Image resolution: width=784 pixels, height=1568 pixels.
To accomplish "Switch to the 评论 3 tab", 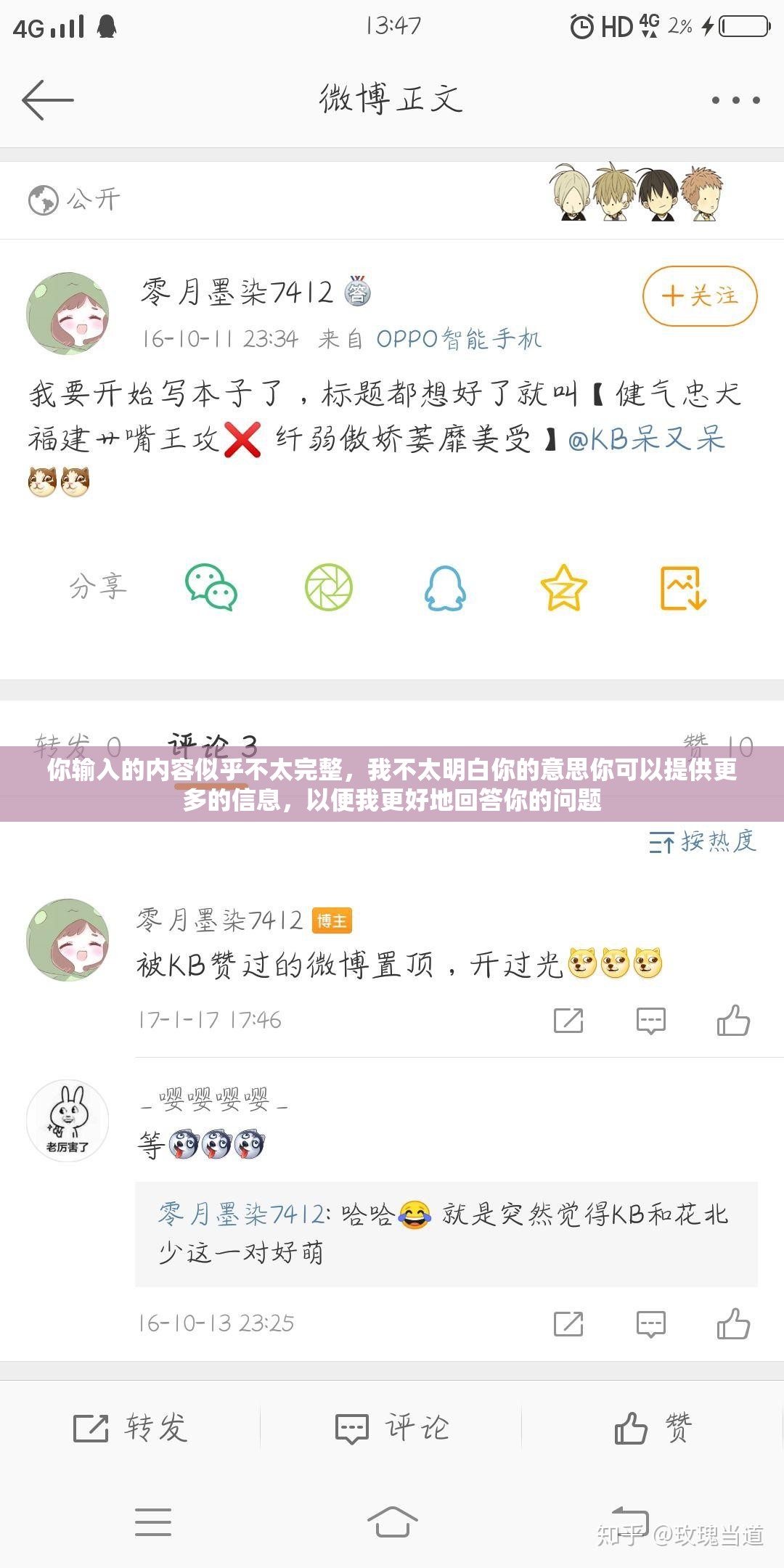I will 214,743.
